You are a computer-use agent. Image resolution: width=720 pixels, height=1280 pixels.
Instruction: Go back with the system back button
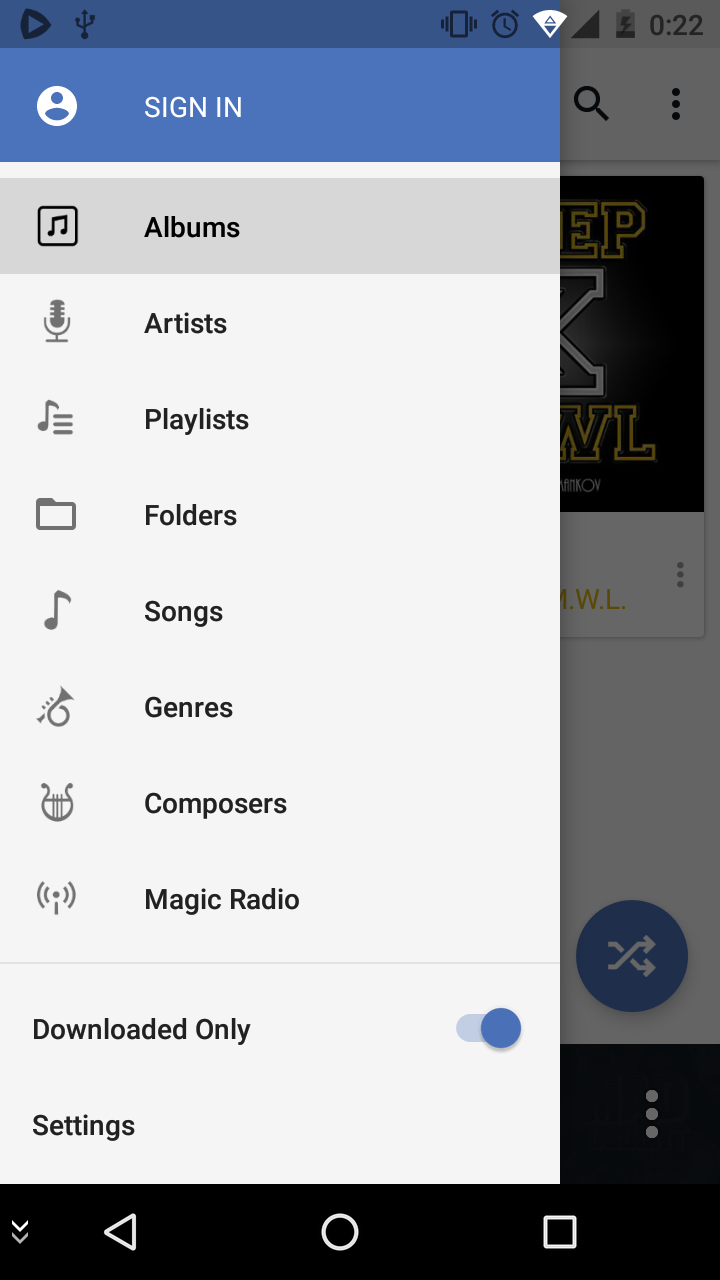point(120,1232)
